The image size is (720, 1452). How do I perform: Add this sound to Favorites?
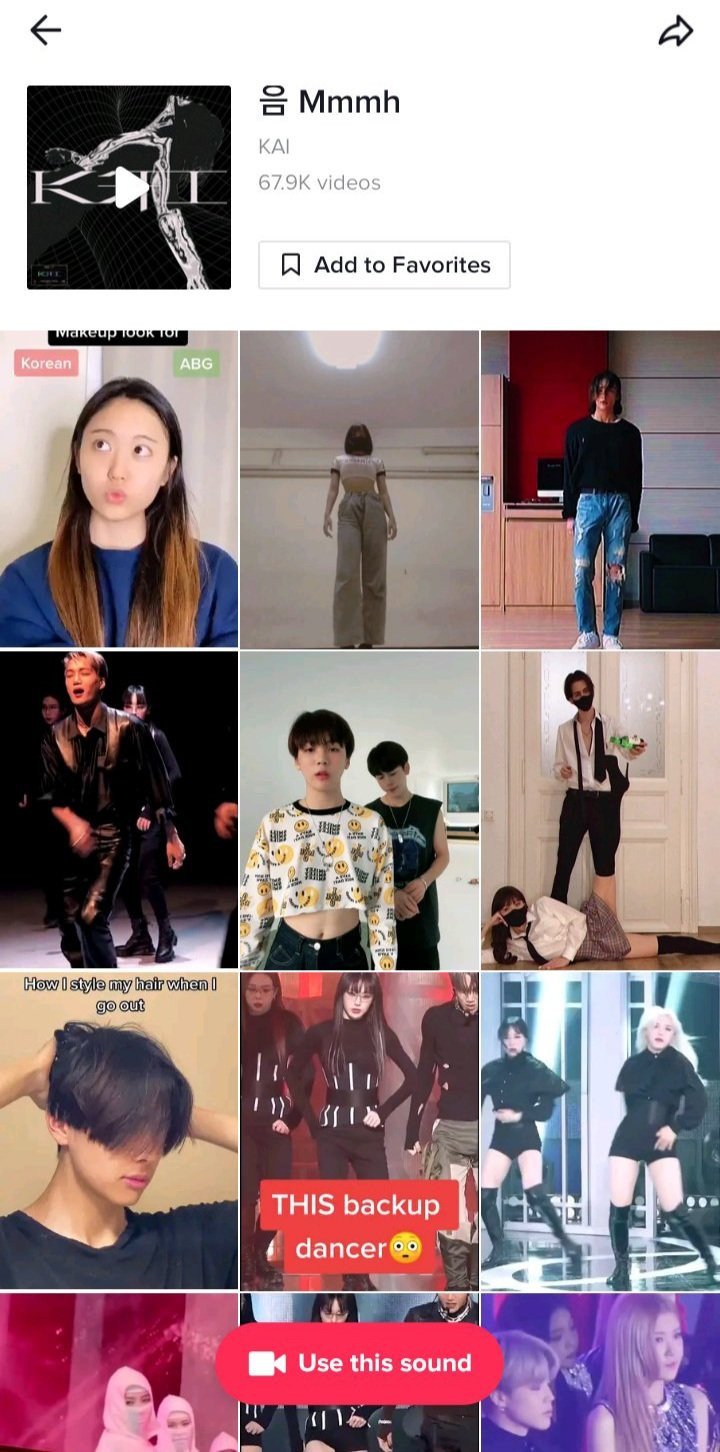pos(384,265)
